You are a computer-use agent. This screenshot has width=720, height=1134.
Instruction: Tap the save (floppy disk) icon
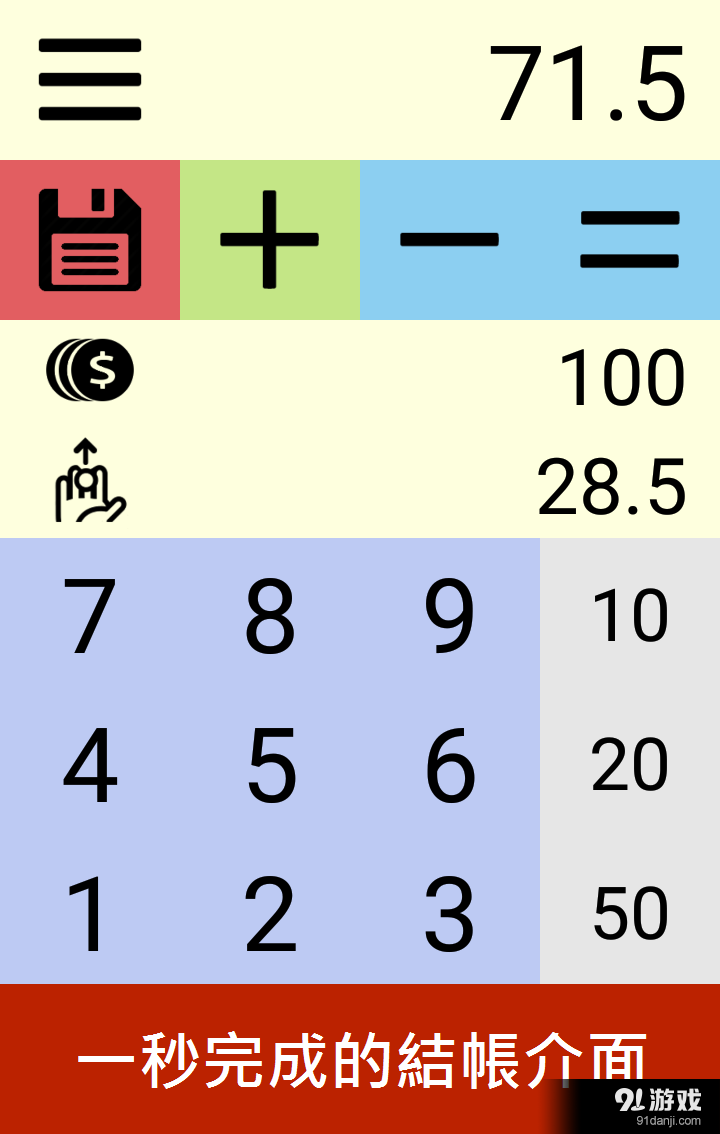click(90, 238)
